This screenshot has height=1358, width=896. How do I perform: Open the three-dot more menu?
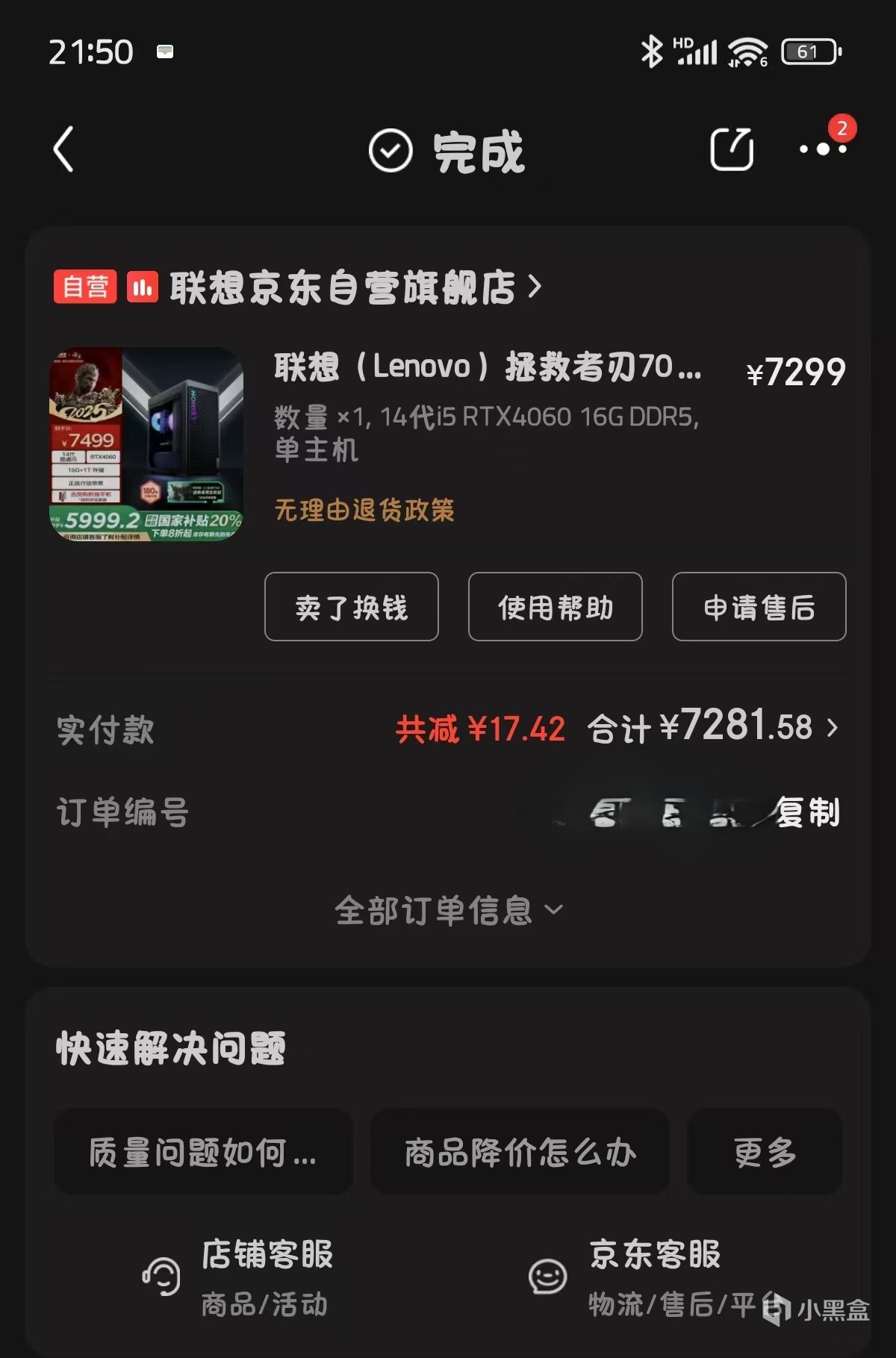click(x=823, y=149)
